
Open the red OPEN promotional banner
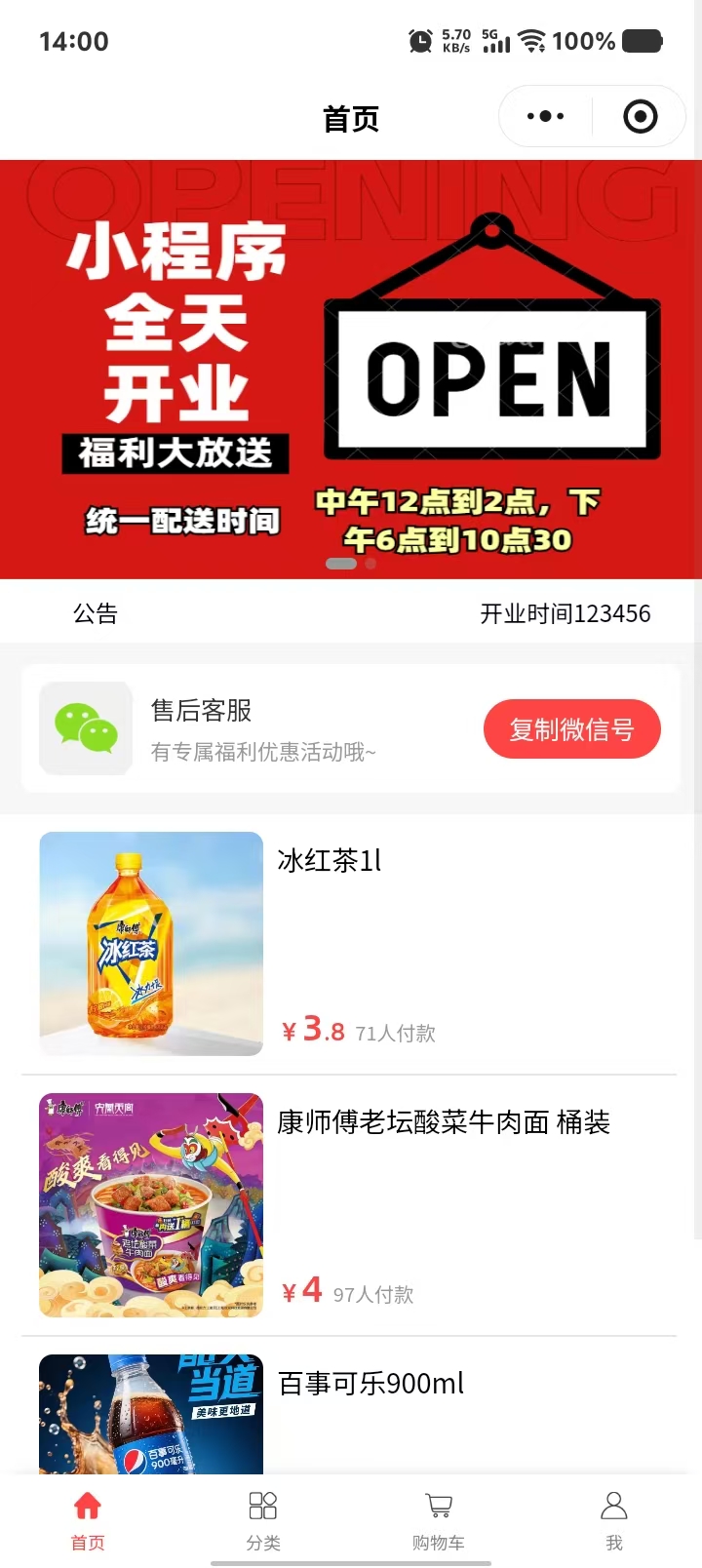349,369
